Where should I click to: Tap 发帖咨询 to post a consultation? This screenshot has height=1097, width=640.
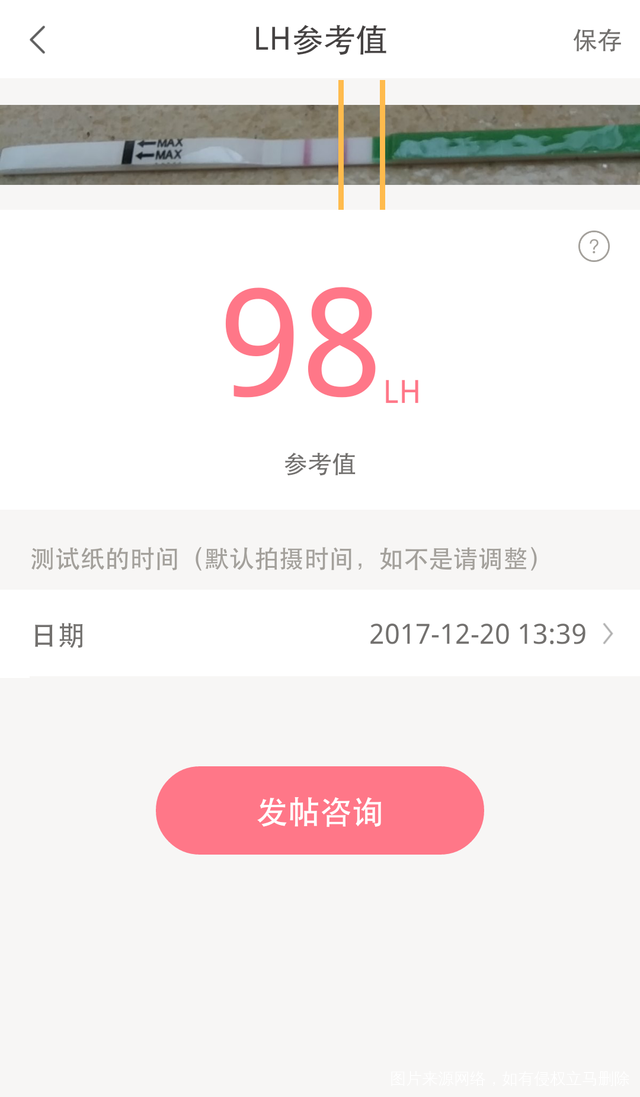click(x=320, y=810)
